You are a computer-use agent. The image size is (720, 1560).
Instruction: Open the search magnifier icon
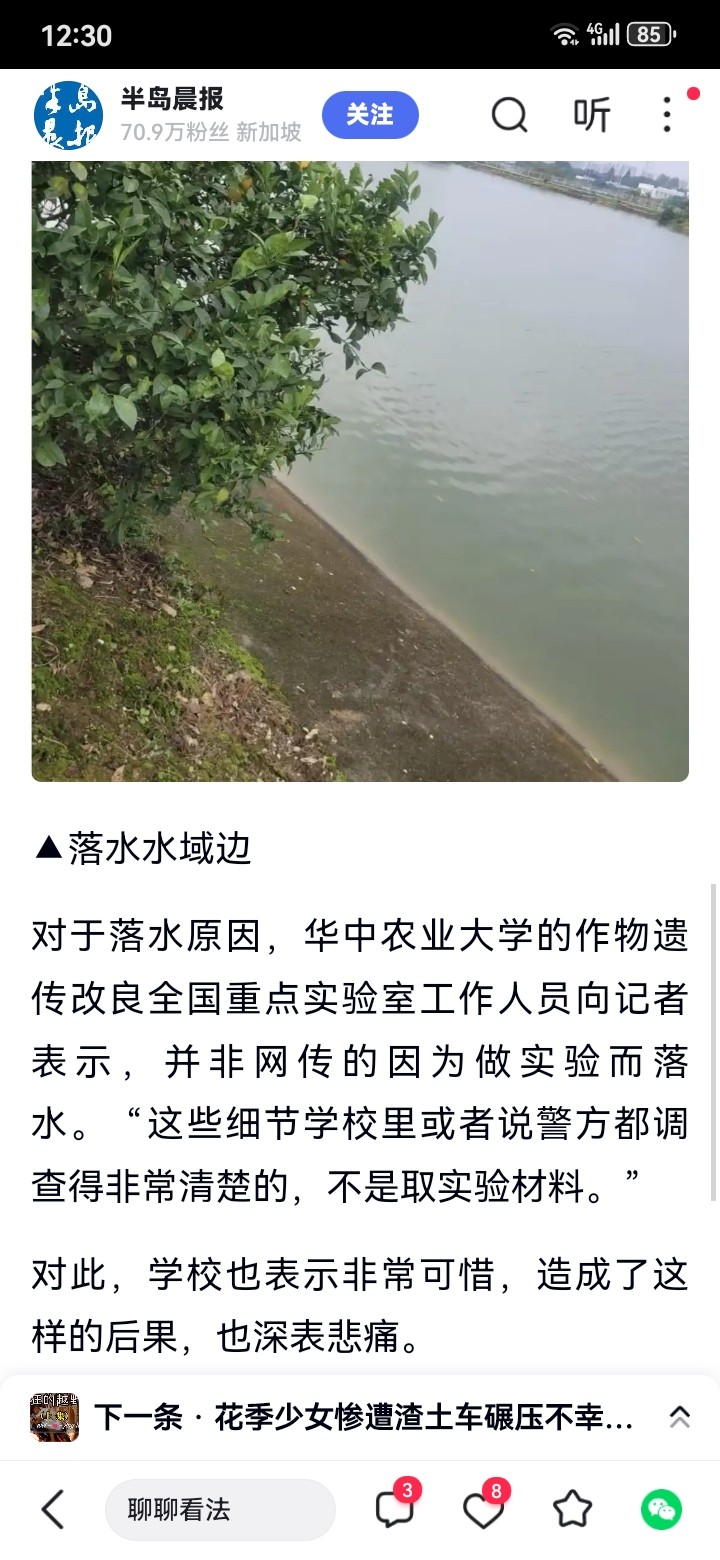coord(509,116)
